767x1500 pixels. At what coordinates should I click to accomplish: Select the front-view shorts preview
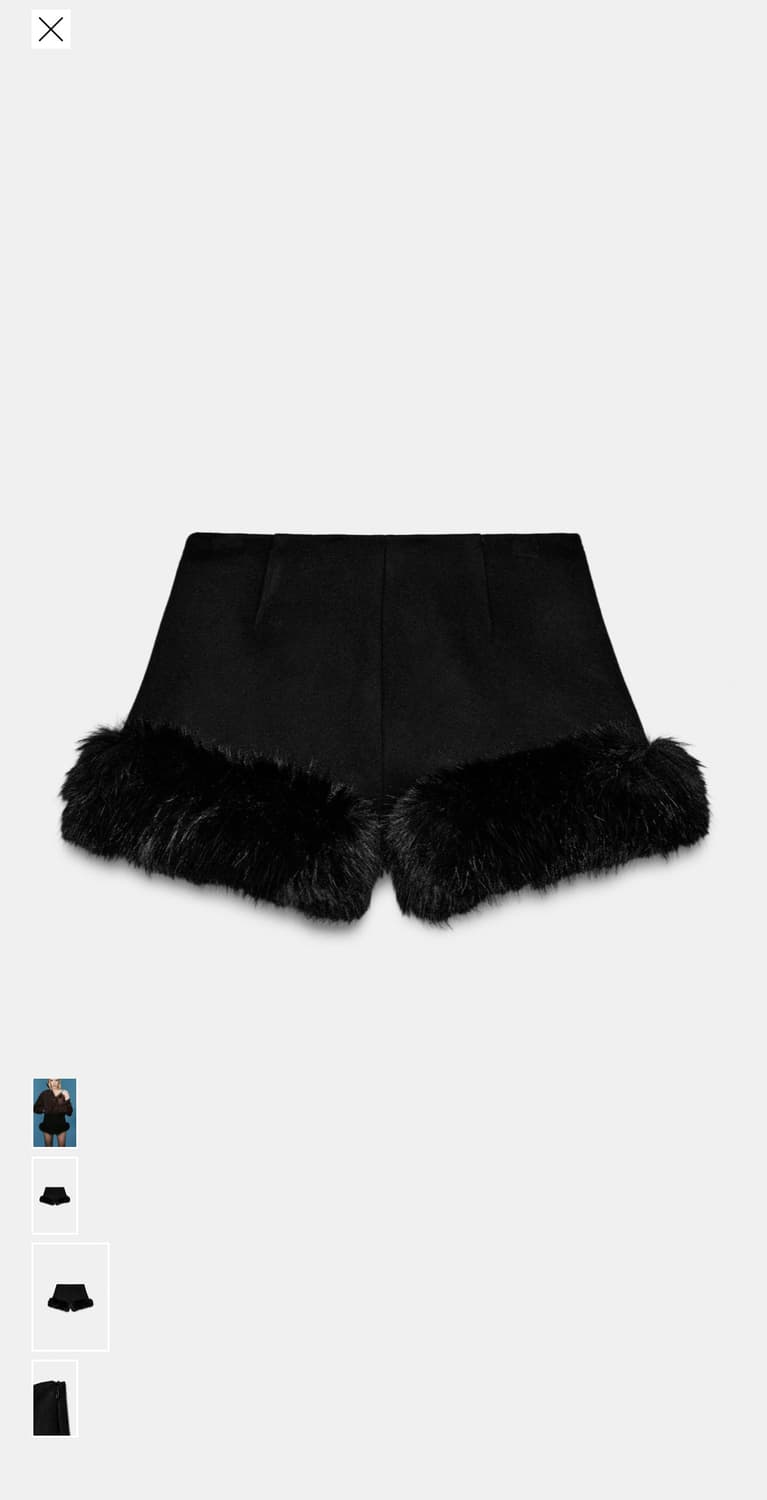(x=54, y=1195)
